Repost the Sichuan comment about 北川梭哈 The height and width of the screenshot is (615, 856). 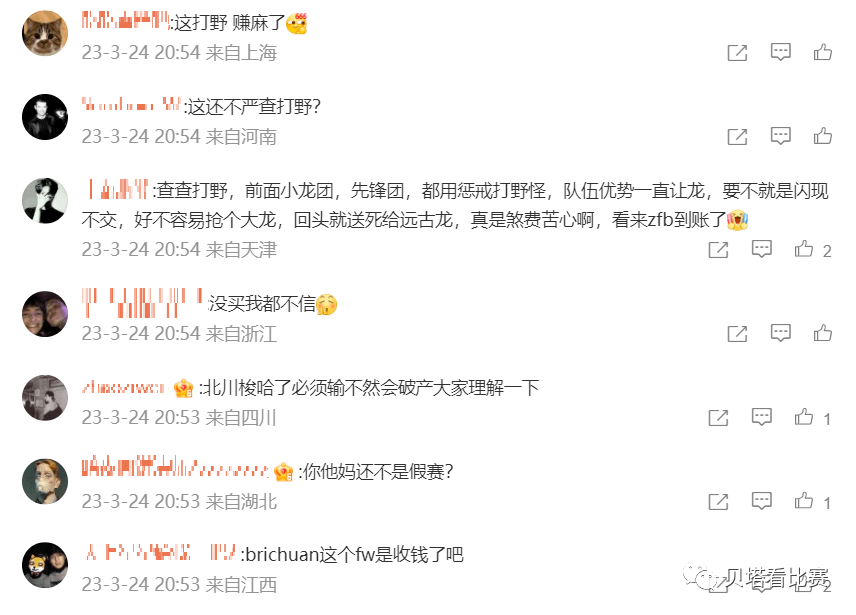pos(718,418)
